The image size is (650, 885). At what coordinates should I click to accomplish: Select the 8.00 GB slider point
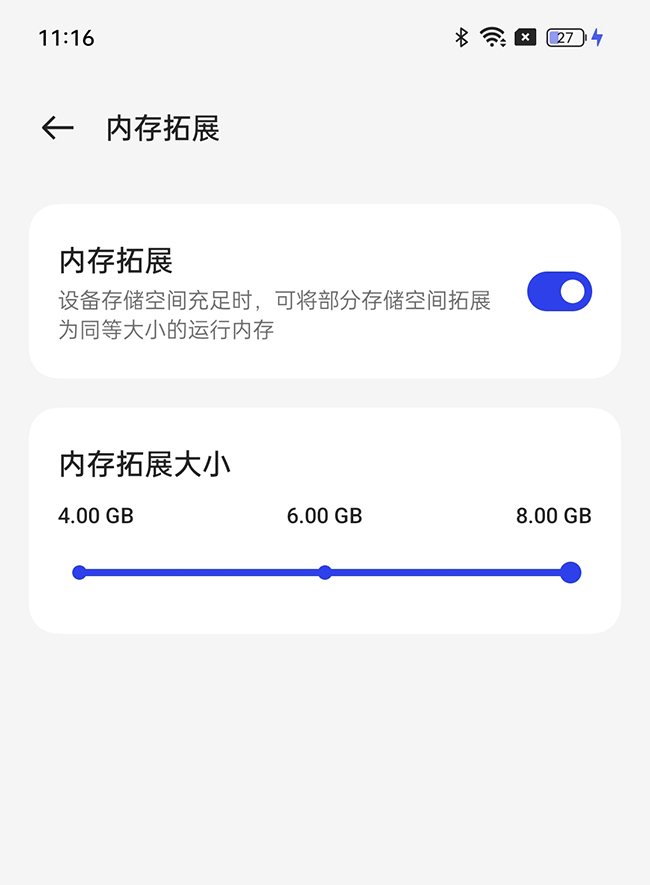pyautogui.click(x=570, y=572)
